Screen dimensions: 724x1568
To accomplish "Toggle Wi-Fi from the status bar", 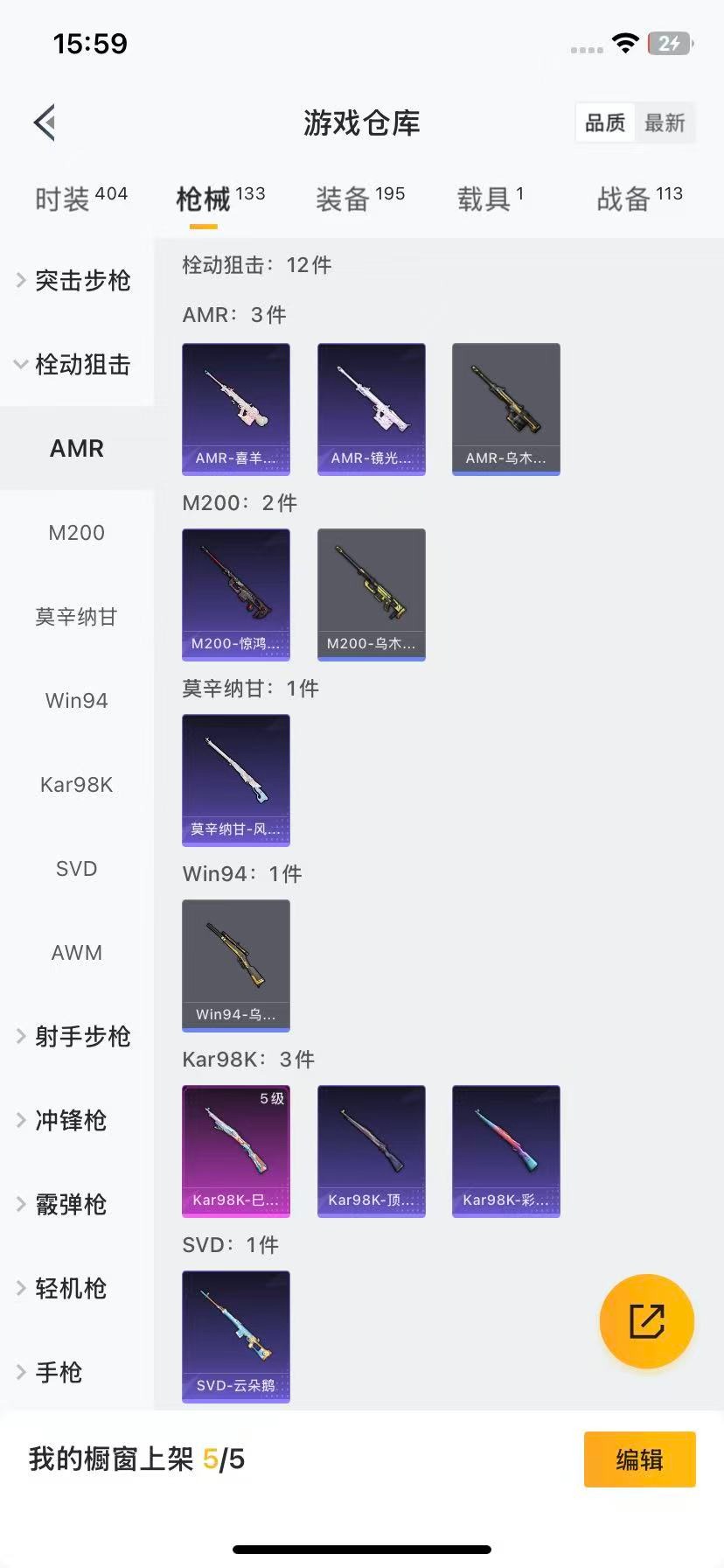I will pos(624,42).
